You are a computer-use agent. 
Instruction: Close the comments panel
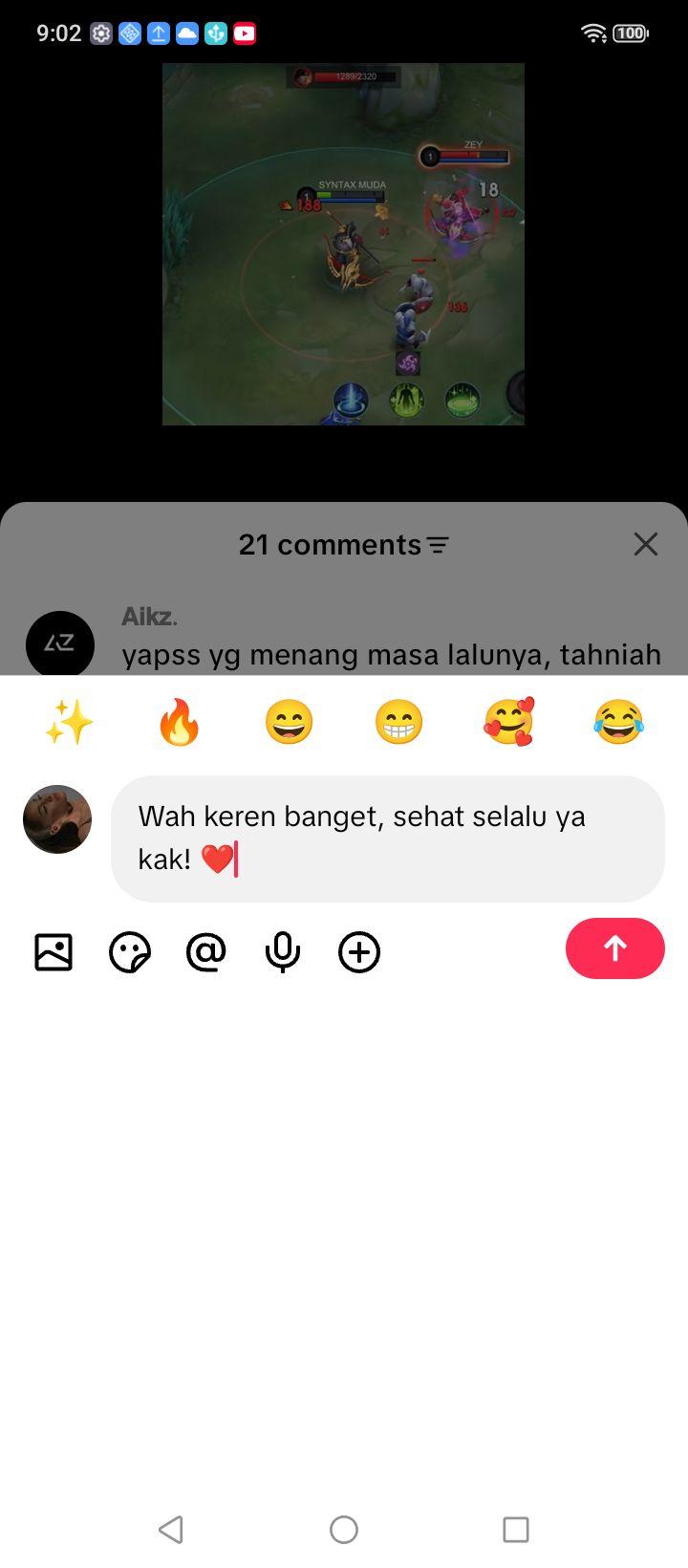(x=646, y=544)
